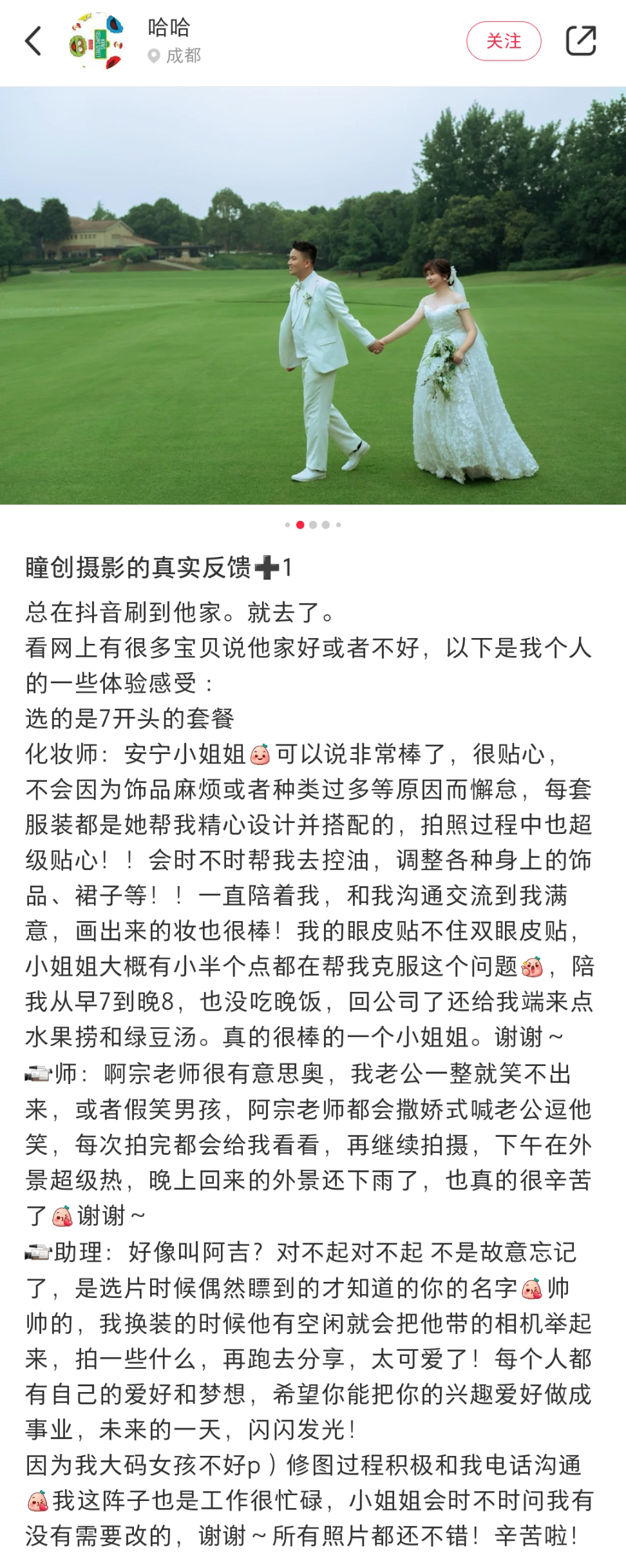Open the 成都 location tag
Image resolution: width=626 pixels, height=1568 pixels.
(x=175, y=56)
